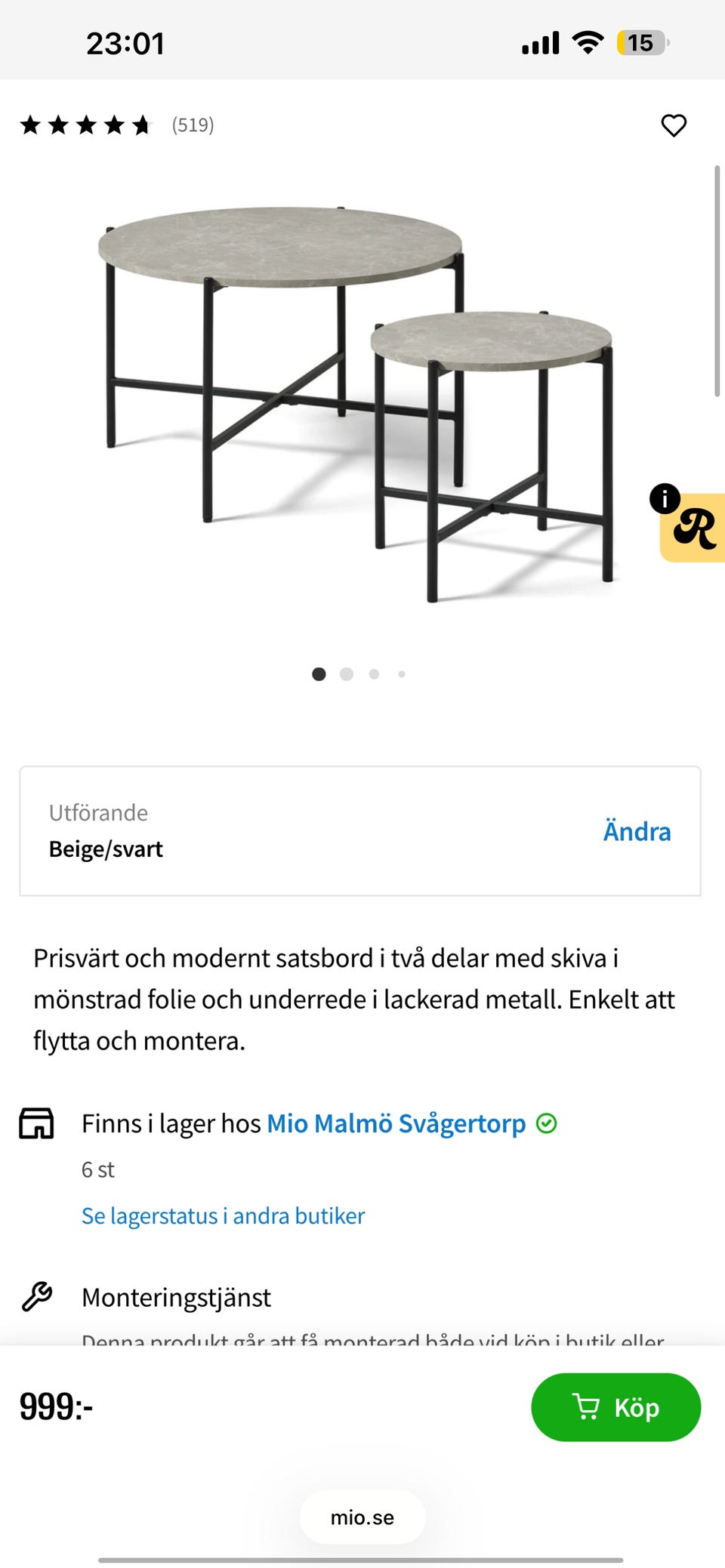Select the second carousel dot
This screenshot has width=725, height=1568.
(x=347, y=674)
